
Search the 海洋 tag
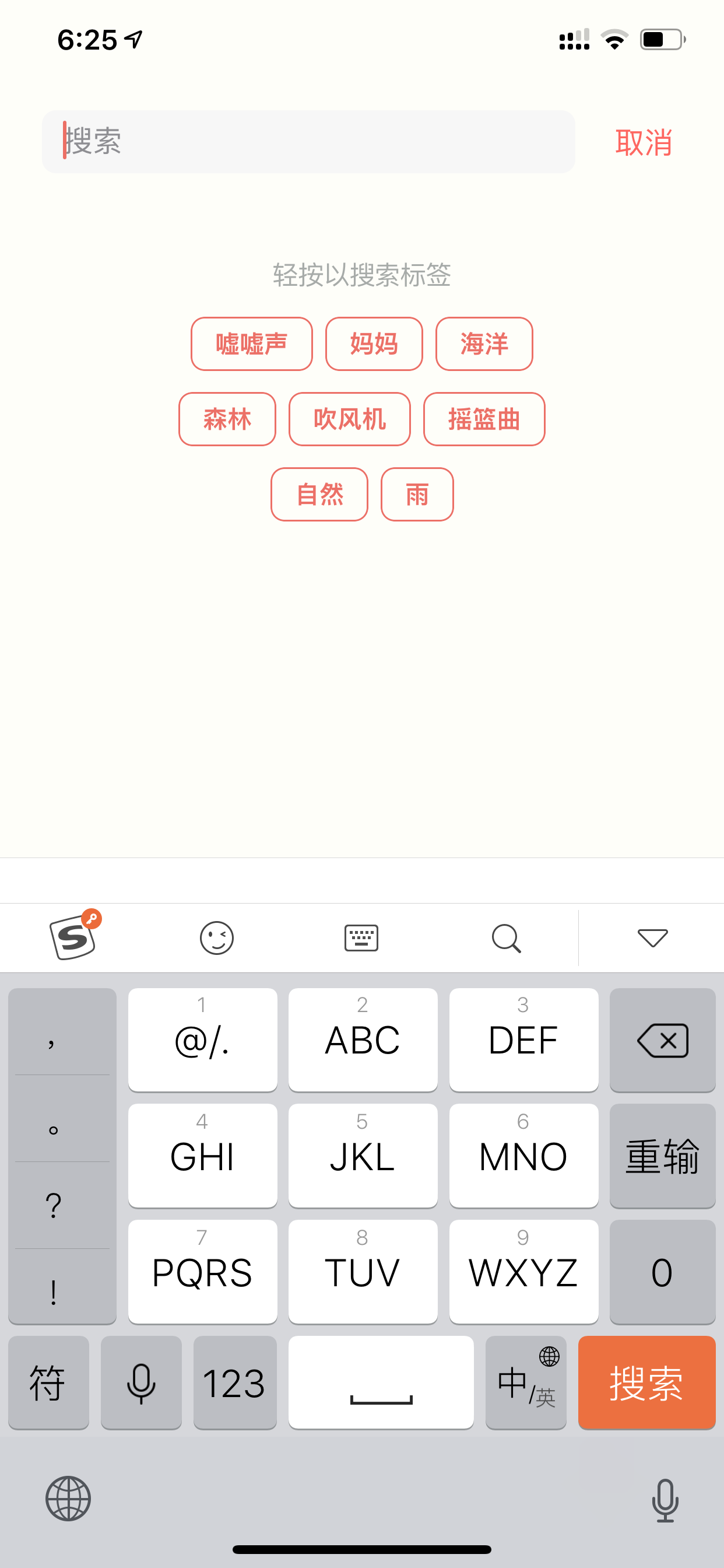point(484,344)
